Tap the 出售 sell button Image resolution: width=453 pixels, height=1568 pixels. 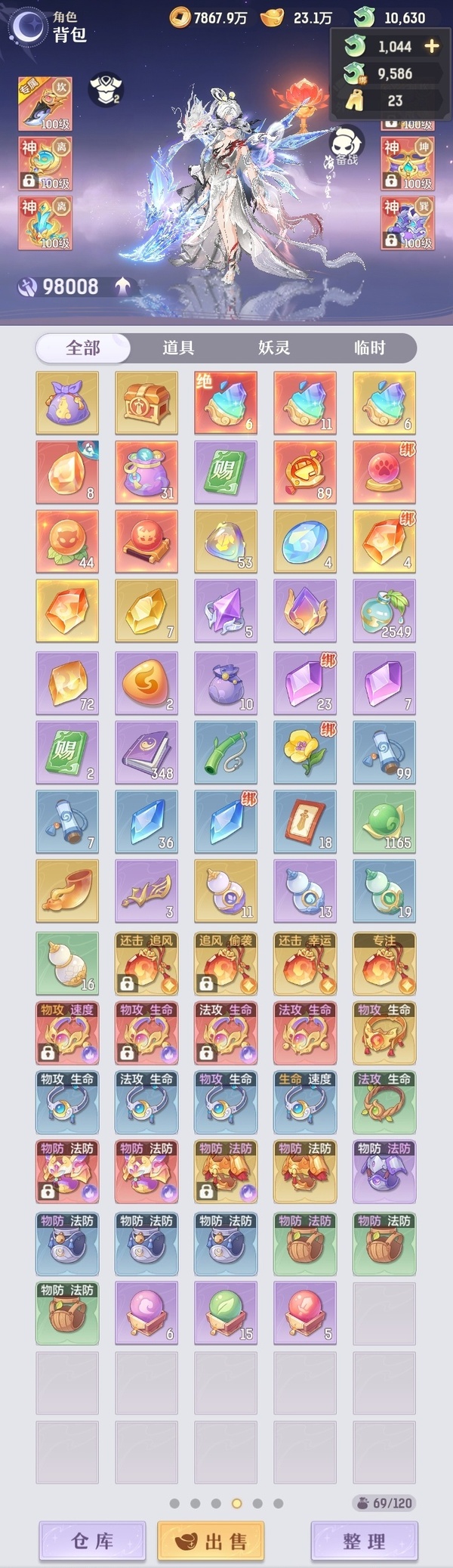click(x=211, y=1541)
